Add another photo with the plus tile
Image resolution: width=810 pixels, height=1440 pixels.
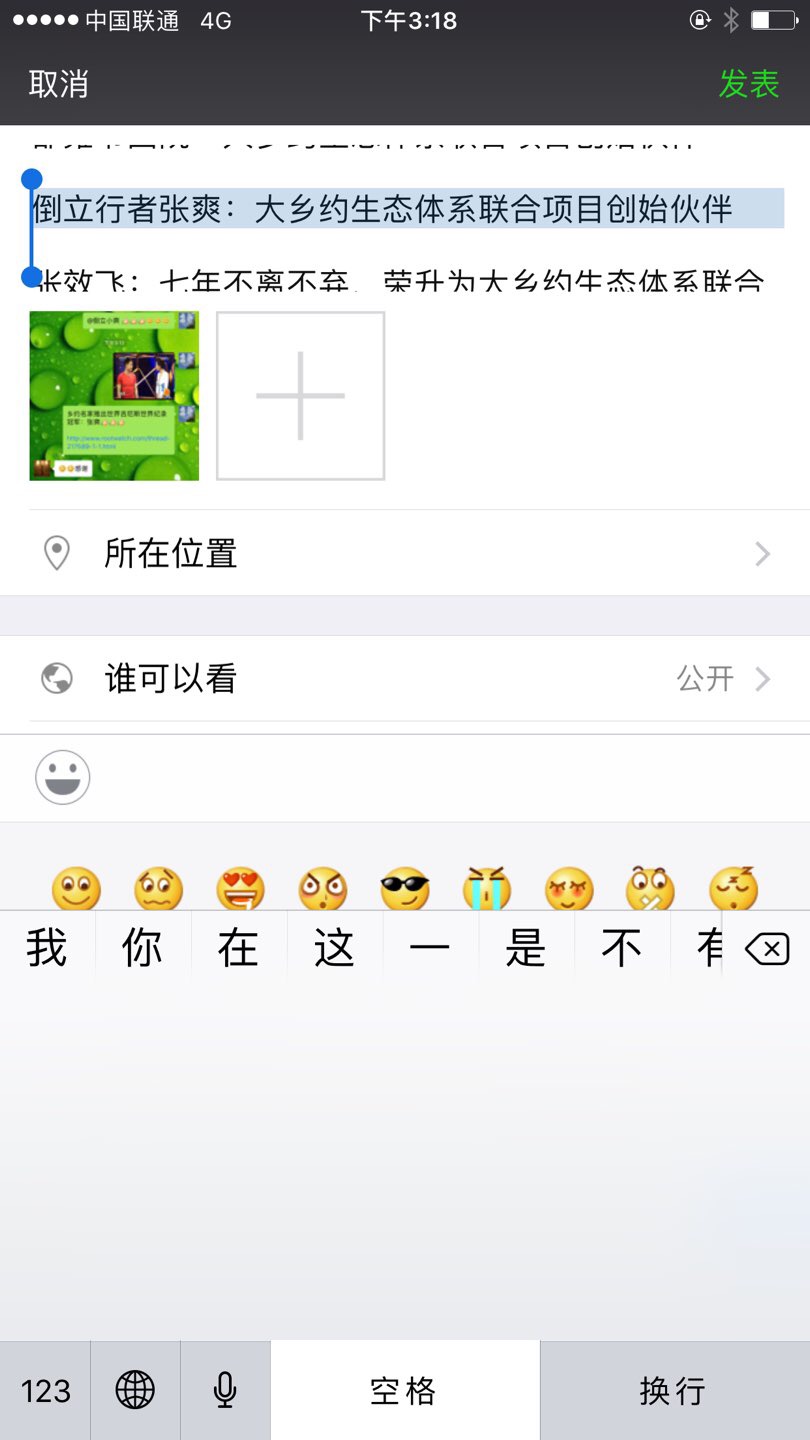[x=300, y=396]
